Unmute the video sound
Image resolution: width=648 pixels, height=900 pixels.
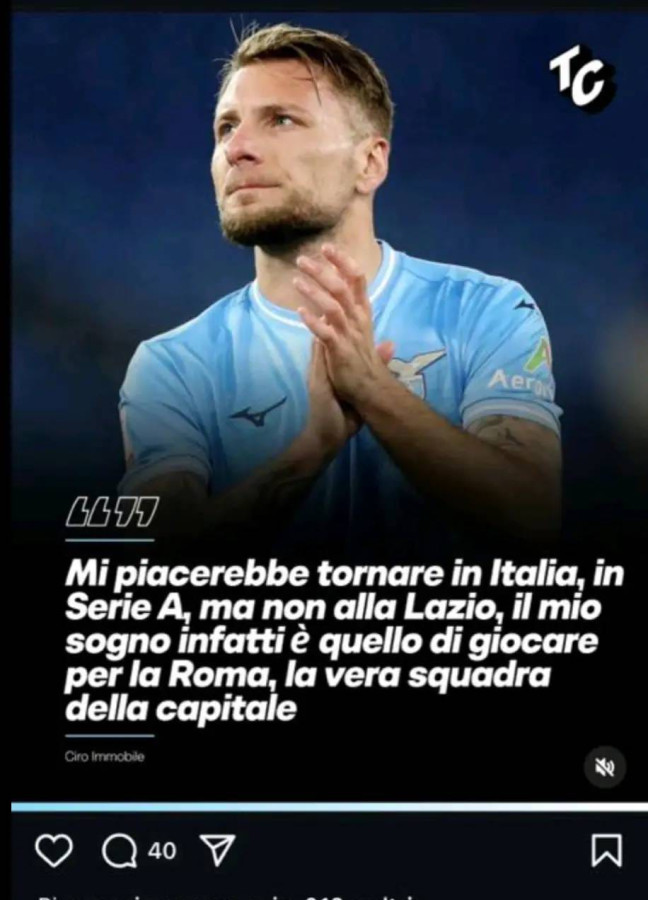[604, 767]
